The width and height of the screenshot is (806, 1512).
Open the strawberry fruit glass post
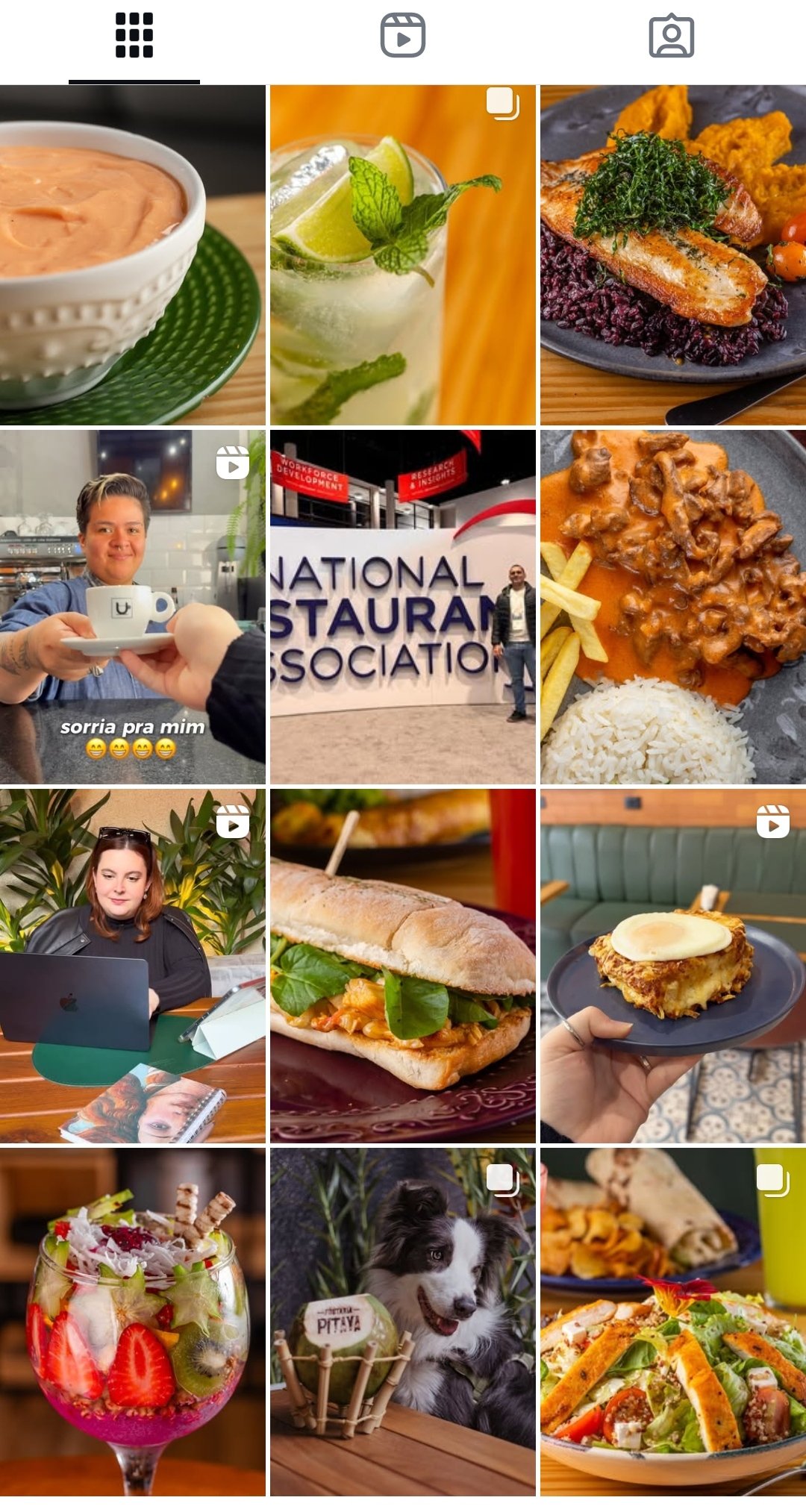click(133, 1321)
